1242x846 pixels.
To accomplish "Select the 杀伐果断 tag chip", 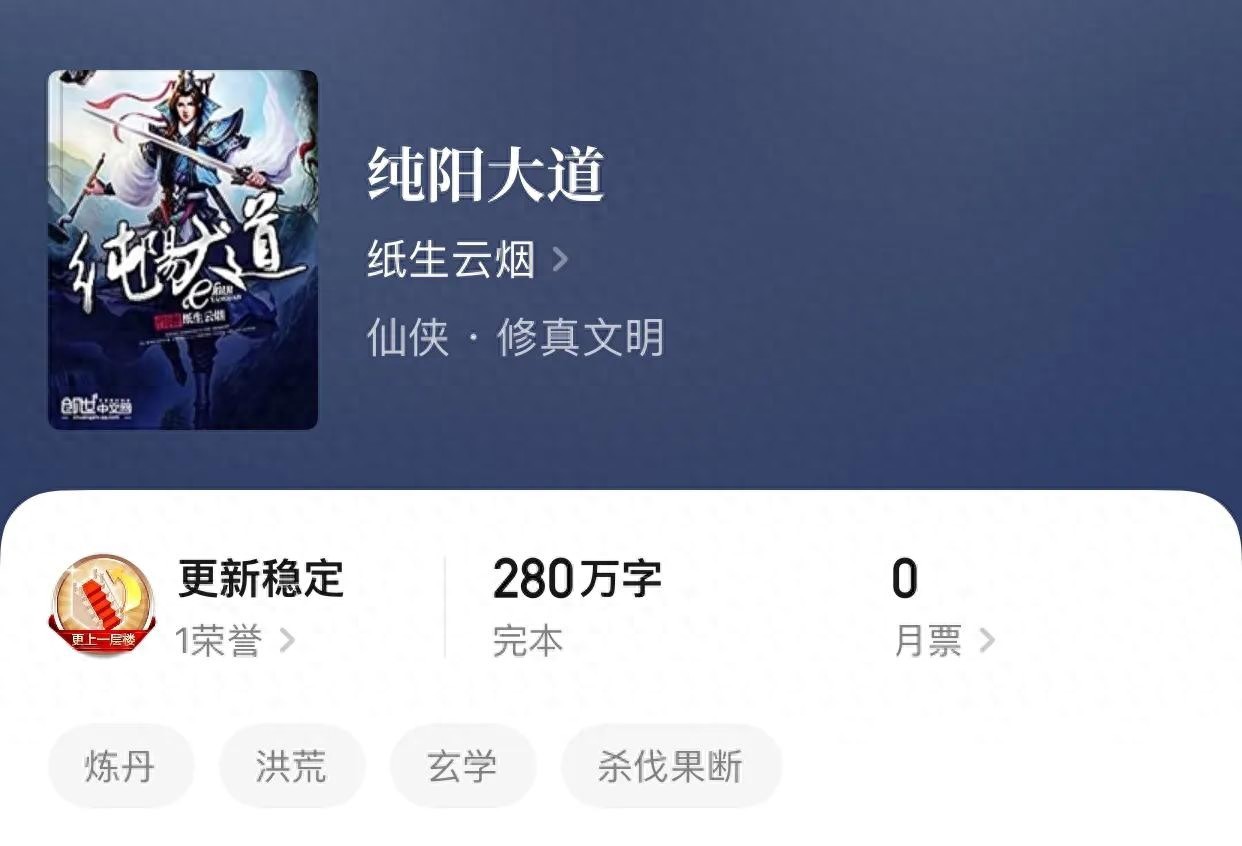I will click(670, 767).
